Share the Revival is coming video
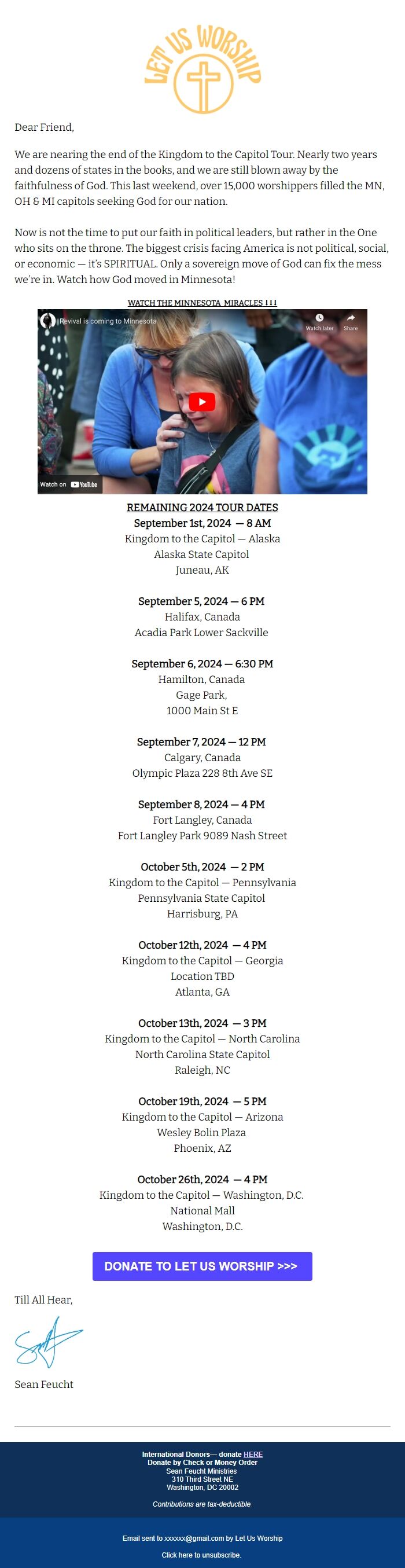 (x=350, y=321)
